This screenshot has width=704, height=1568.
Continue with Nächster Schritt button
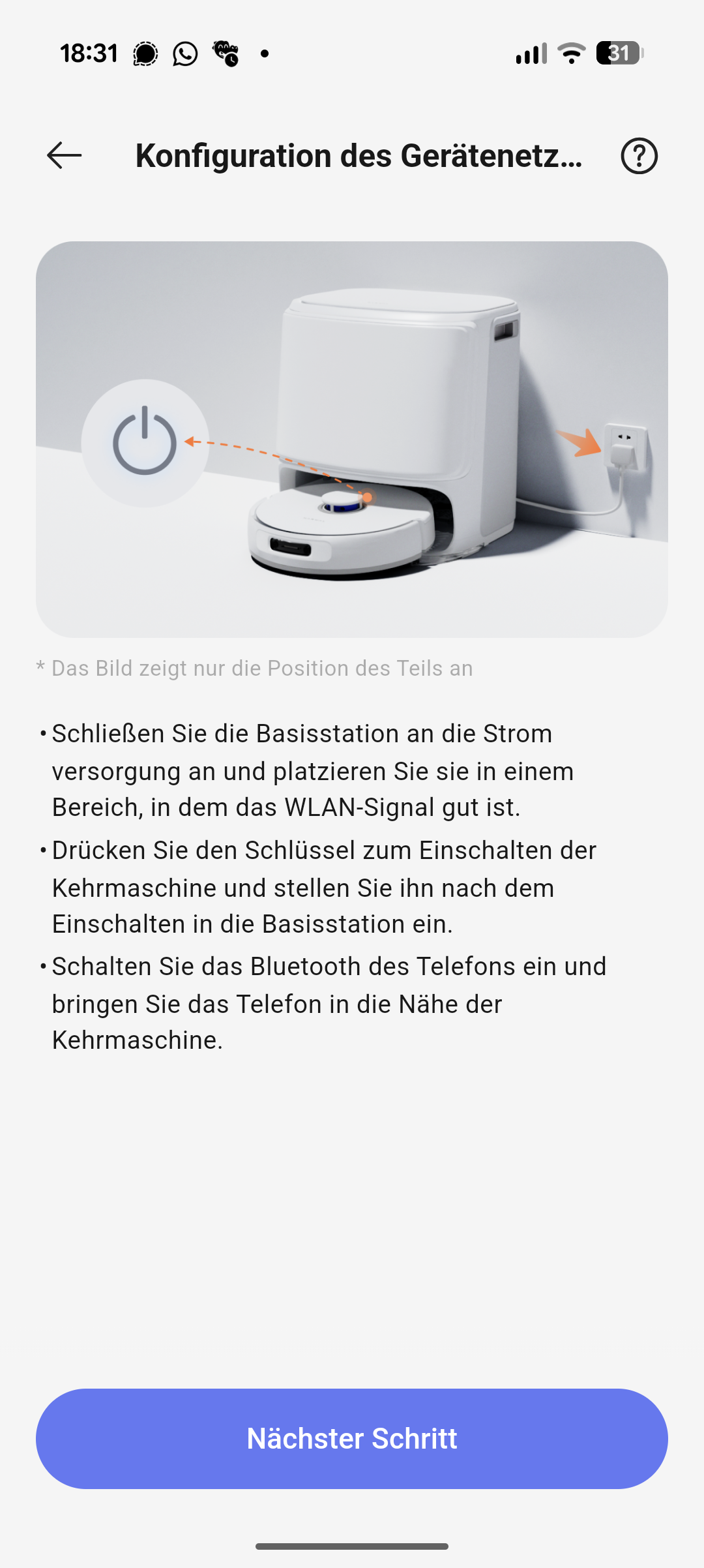coord(352,1438)
